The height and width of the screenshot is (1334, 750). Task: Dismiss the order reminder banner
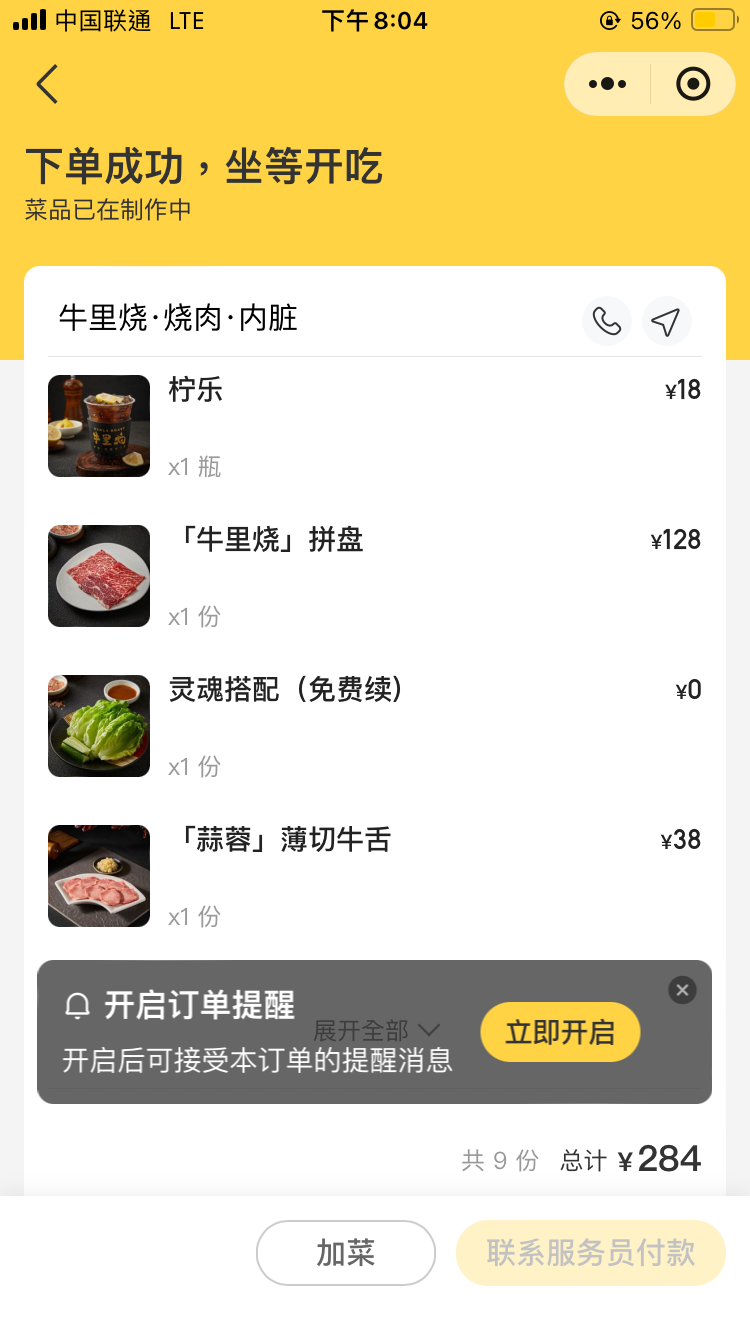click(682, 990)
